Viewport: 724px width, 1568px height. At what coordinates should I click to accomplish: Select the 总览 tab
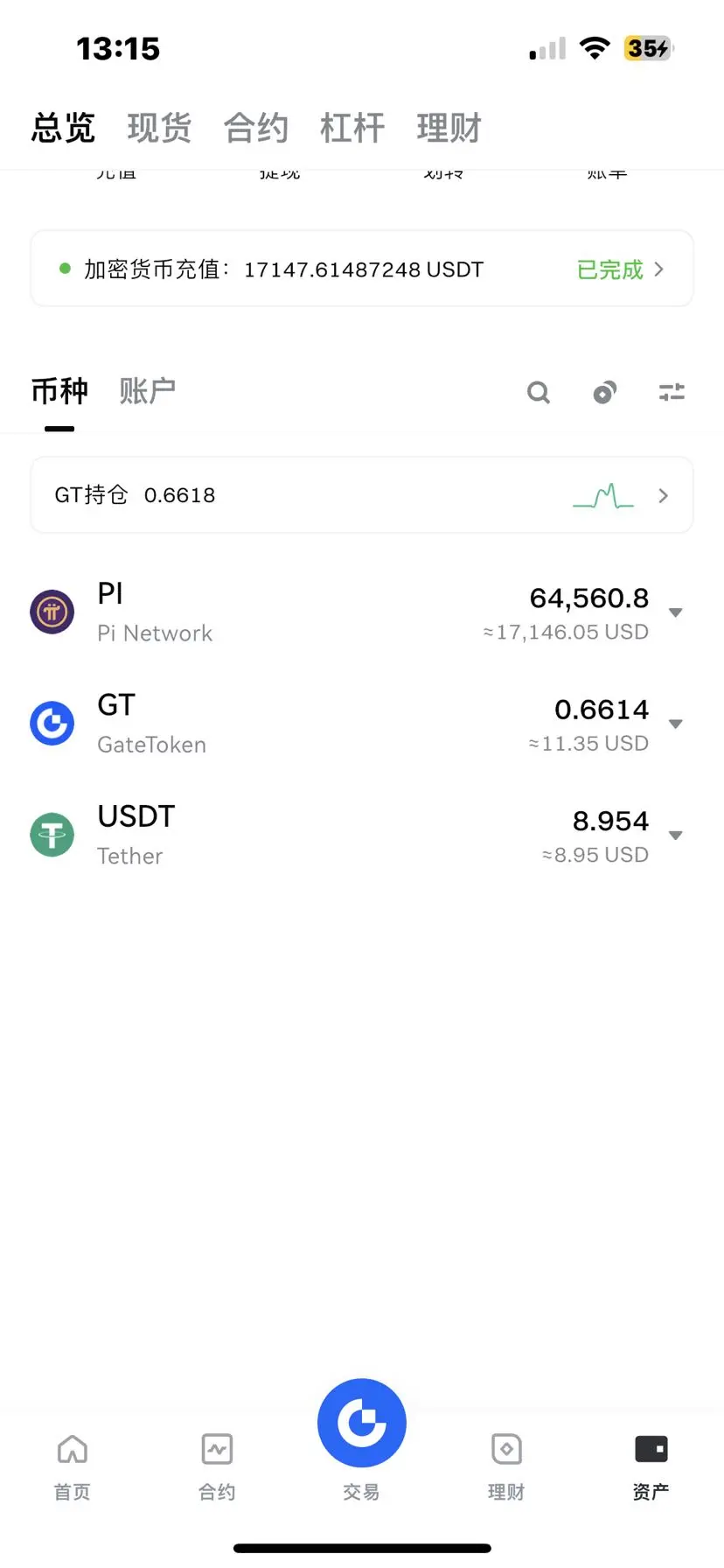(63, 128)
